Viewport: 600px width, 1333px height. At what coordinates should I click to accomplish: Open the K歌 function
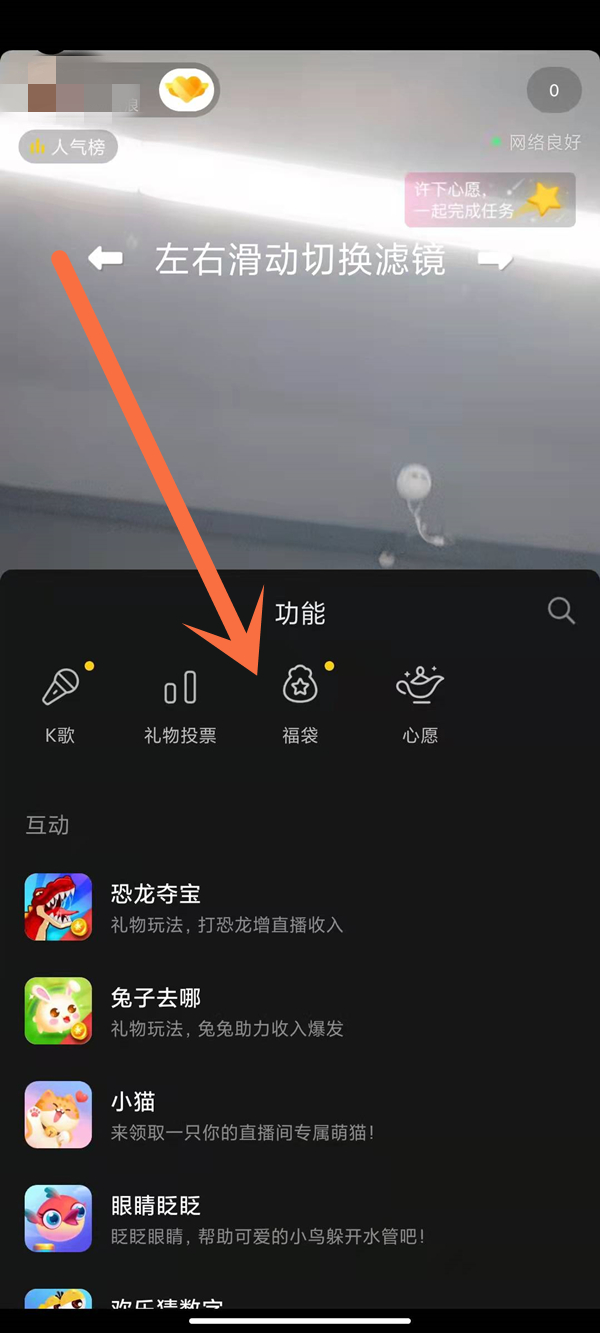pos(61,705)
